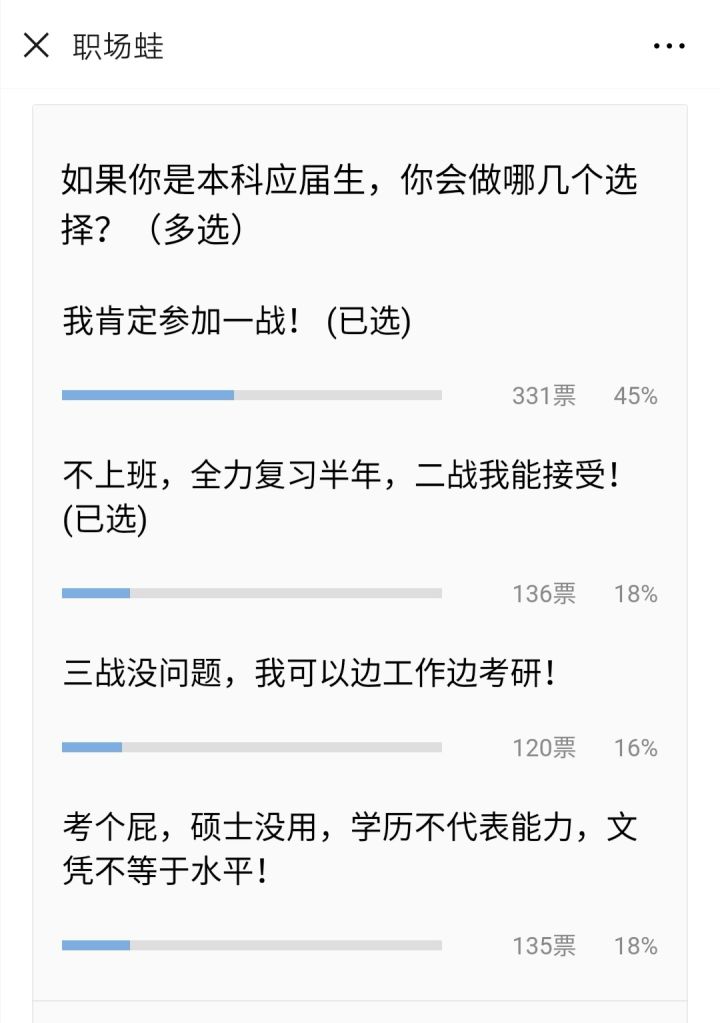Tap the 16% label next to 三战
Image resolution: width=720 pixels, height=1023 pixels.
tap(635, 747)
